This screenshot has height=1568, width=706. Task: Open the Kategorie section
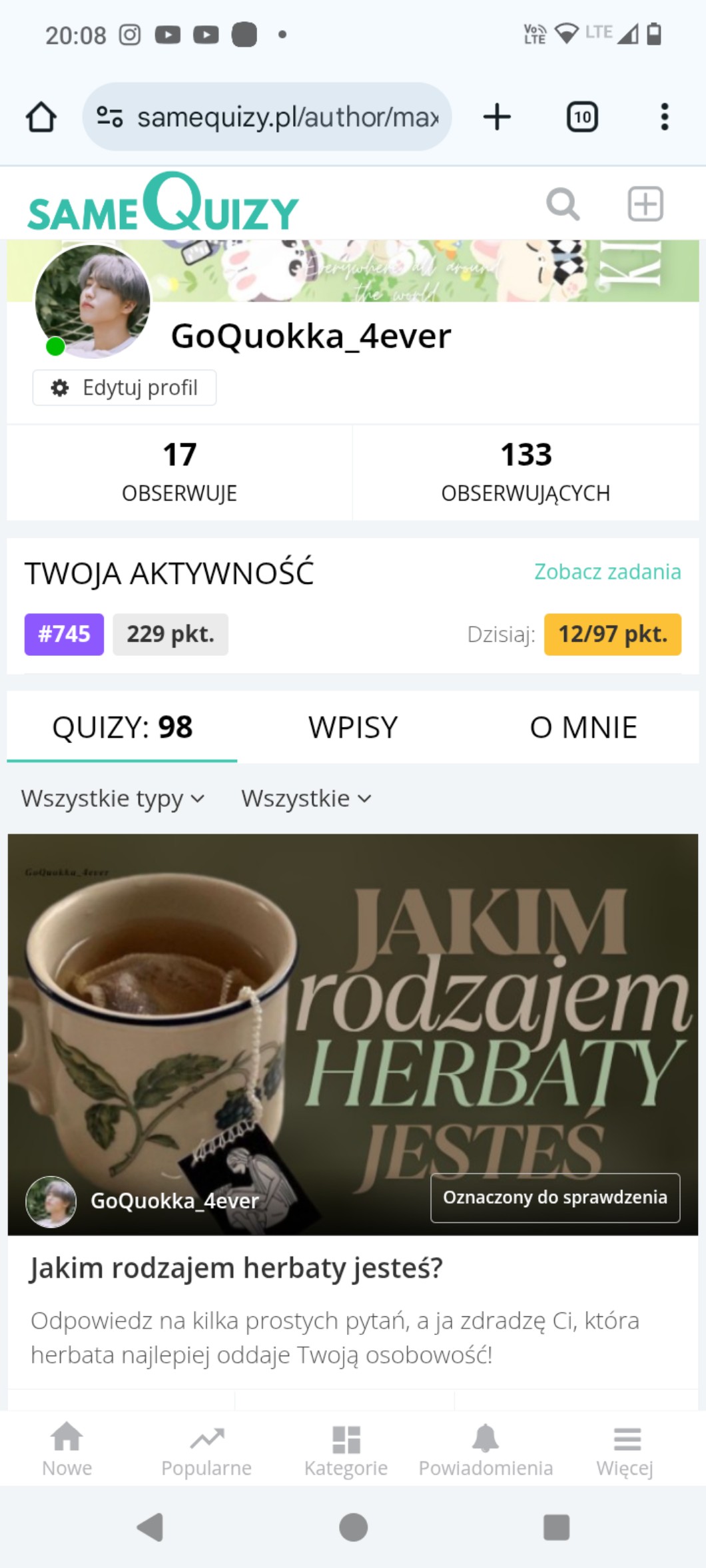coord(346,1450)
